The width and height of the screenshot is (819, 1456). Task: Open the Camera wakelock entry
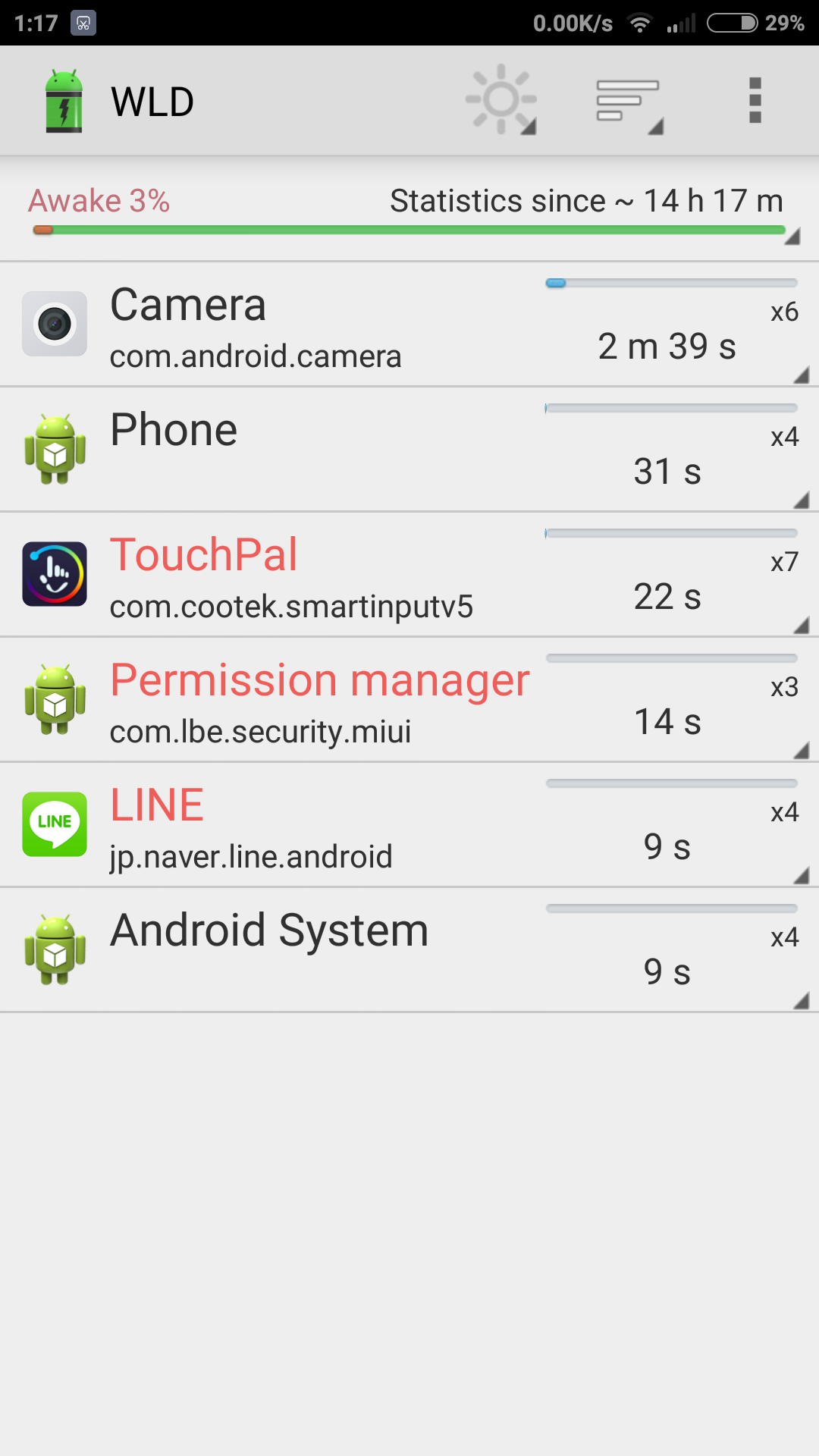tap(409, 325)
